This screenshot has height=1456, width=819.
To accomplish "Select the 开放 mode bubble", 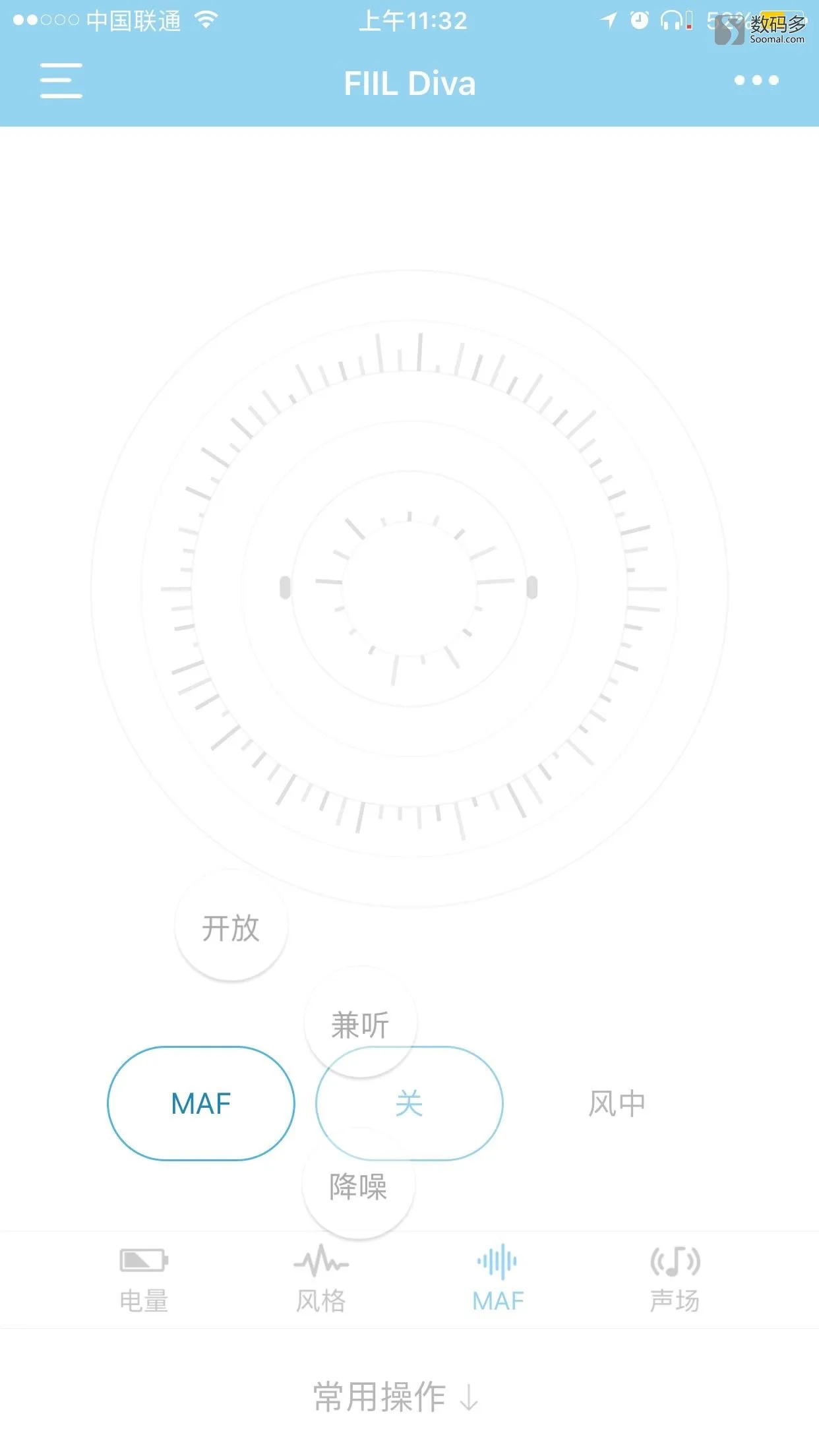I will 231,926.
